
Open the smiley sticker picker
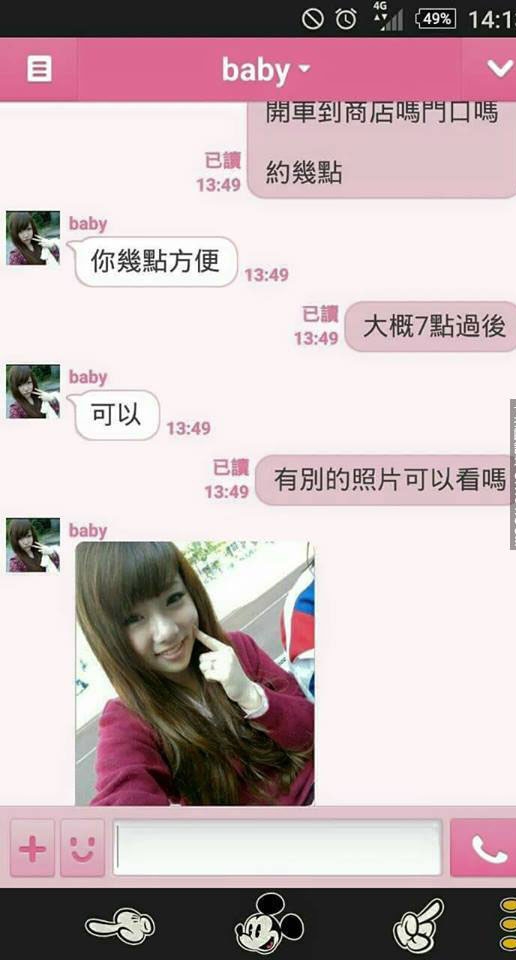pyautogui.click(x=82, y=849)
